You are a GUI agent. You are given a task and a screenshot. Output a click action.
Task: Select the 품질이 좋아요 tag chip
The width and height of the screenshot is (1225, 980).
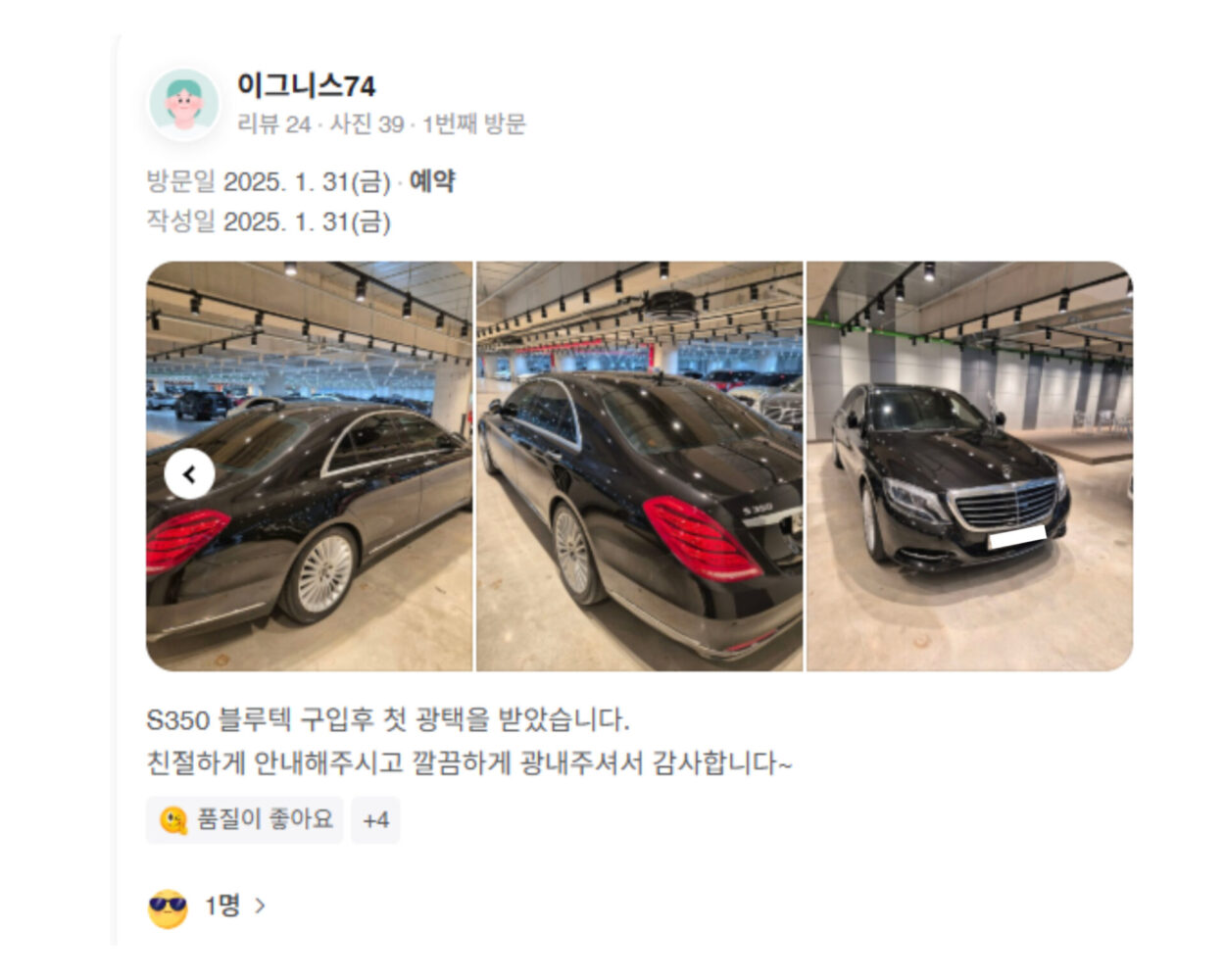245,820
